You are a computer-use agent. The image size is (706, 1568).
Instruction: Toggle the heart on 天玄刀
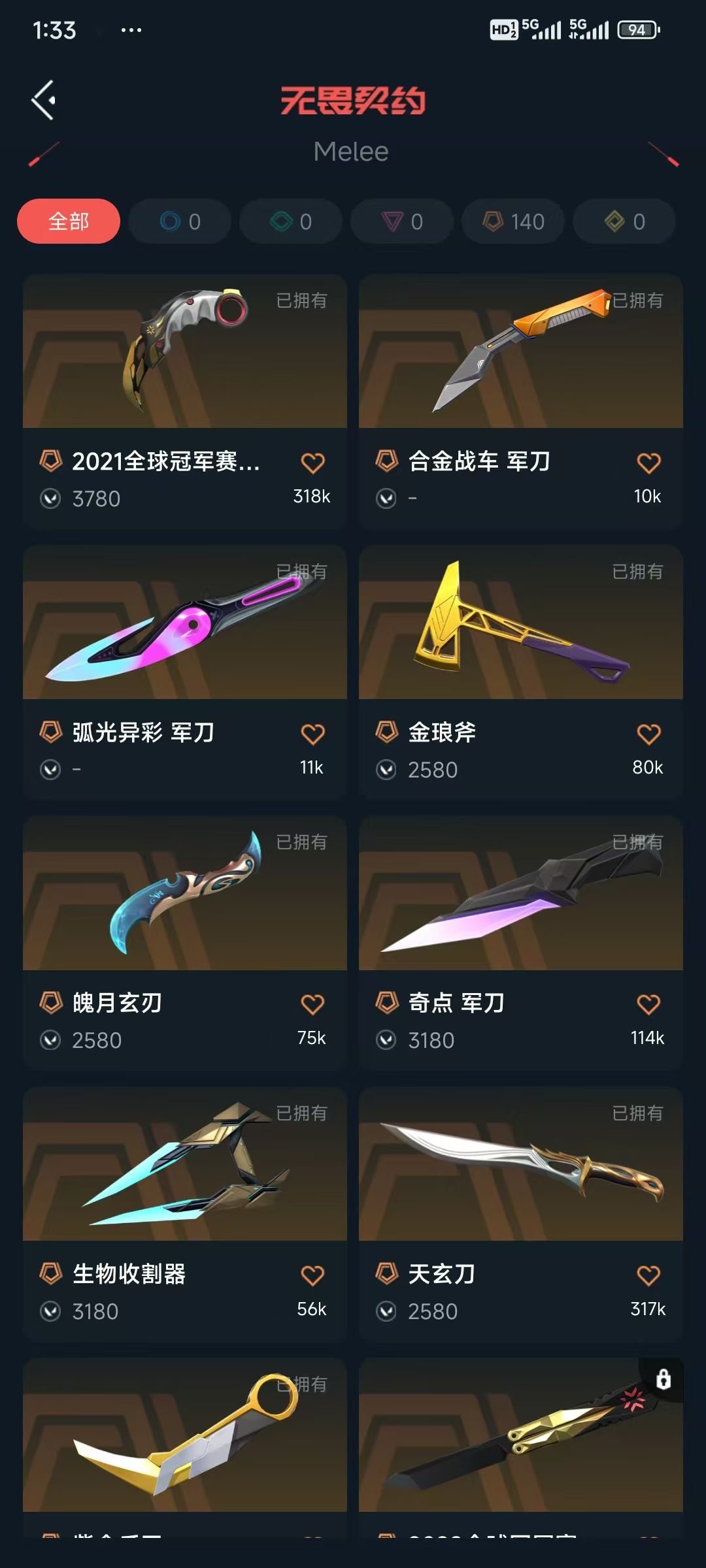[649, 1276]
